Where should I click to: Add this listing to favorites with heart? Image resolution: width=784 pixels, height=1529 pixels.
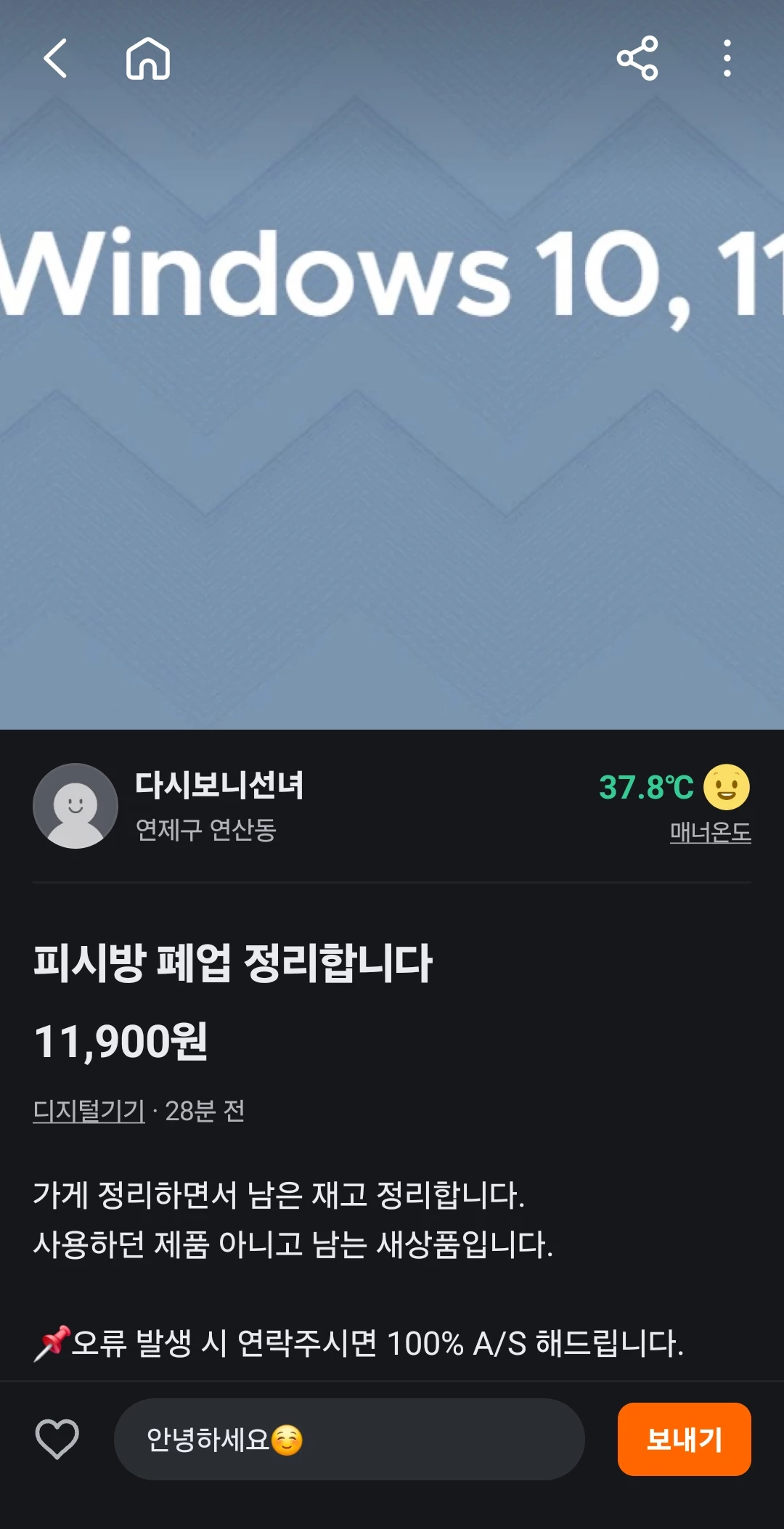[x=57, y=1439]
